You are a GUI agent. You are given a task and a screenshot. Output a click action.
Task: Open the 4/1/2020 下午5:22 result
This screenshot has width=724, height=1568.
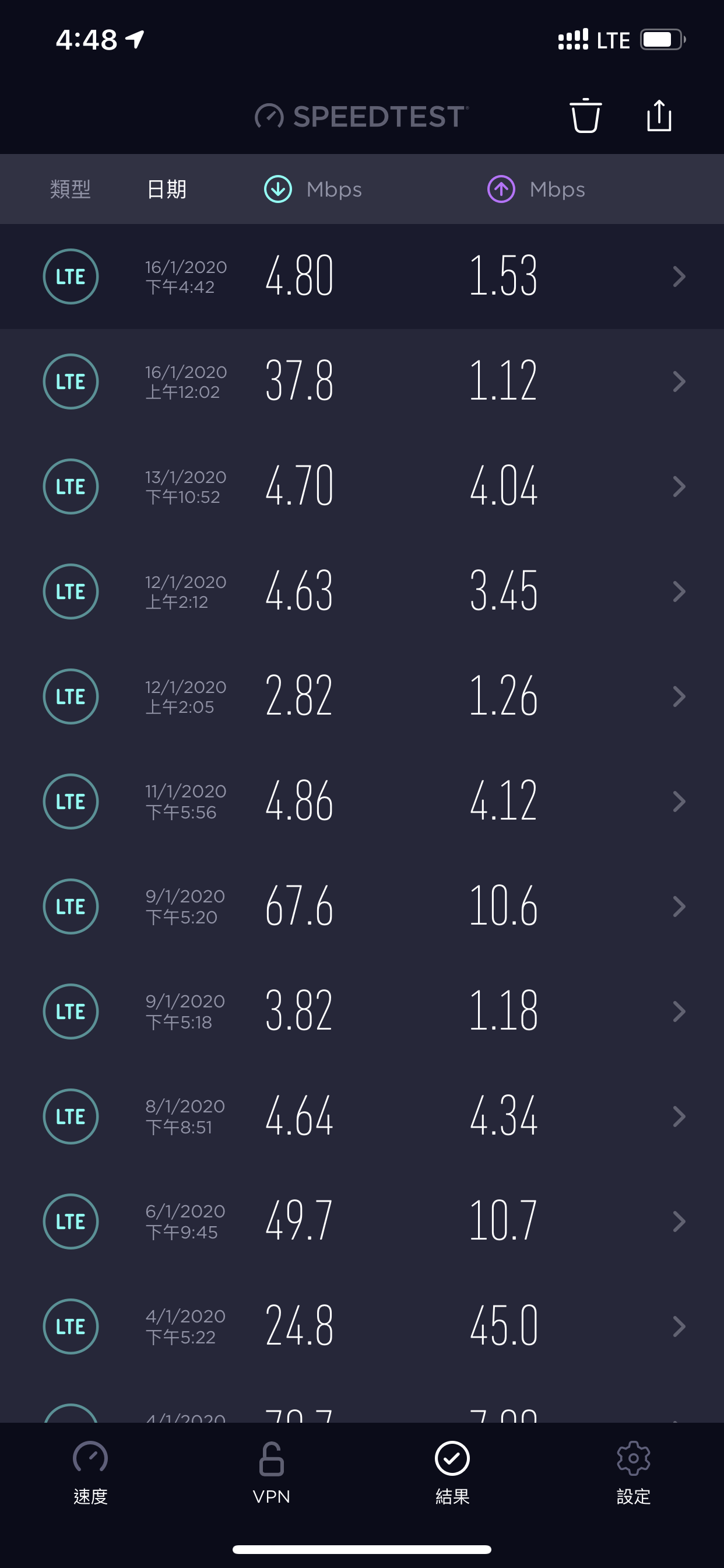(x=362, y=1326)
